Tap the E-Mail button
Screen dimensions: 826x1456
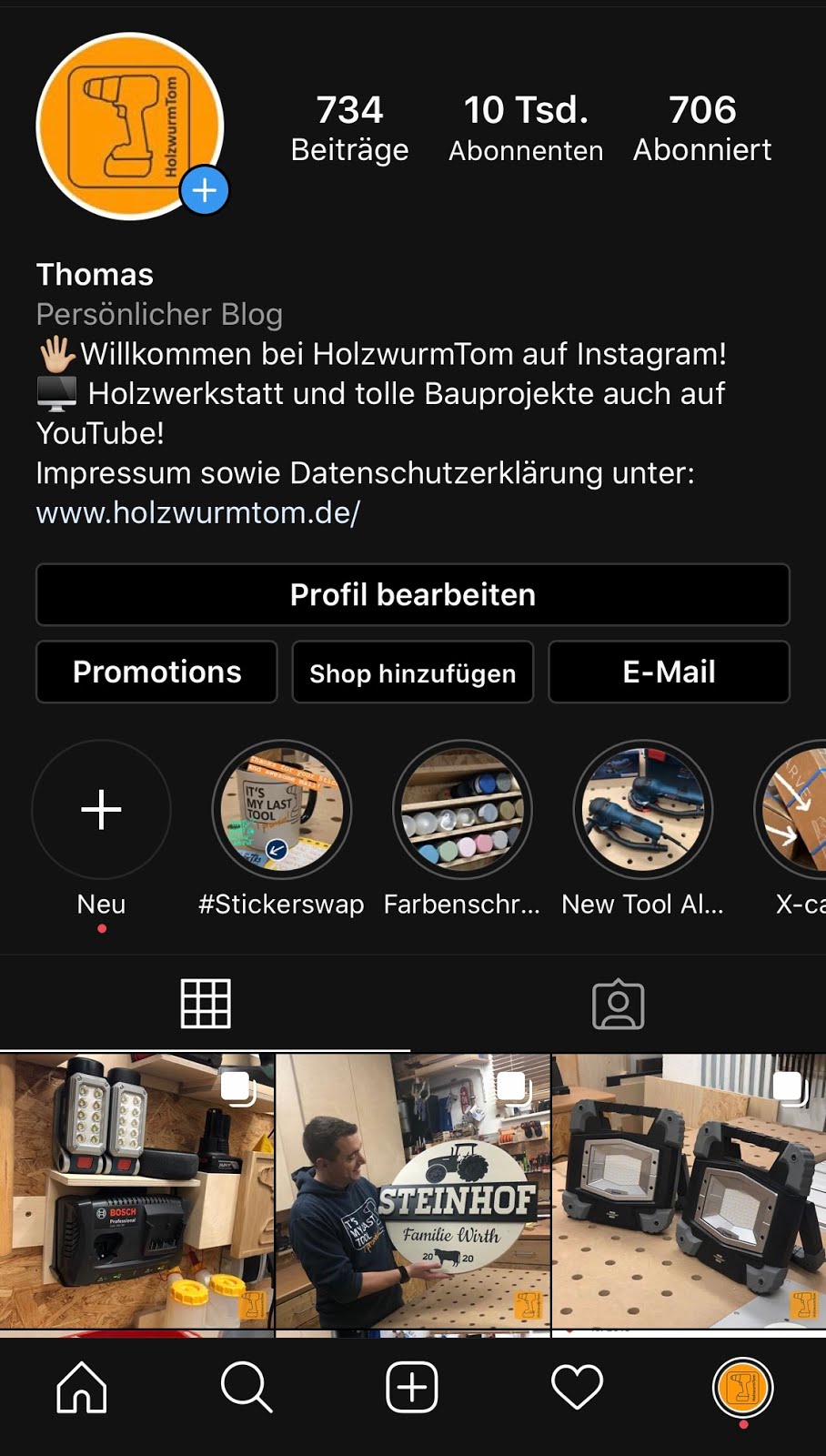[670, 672]
